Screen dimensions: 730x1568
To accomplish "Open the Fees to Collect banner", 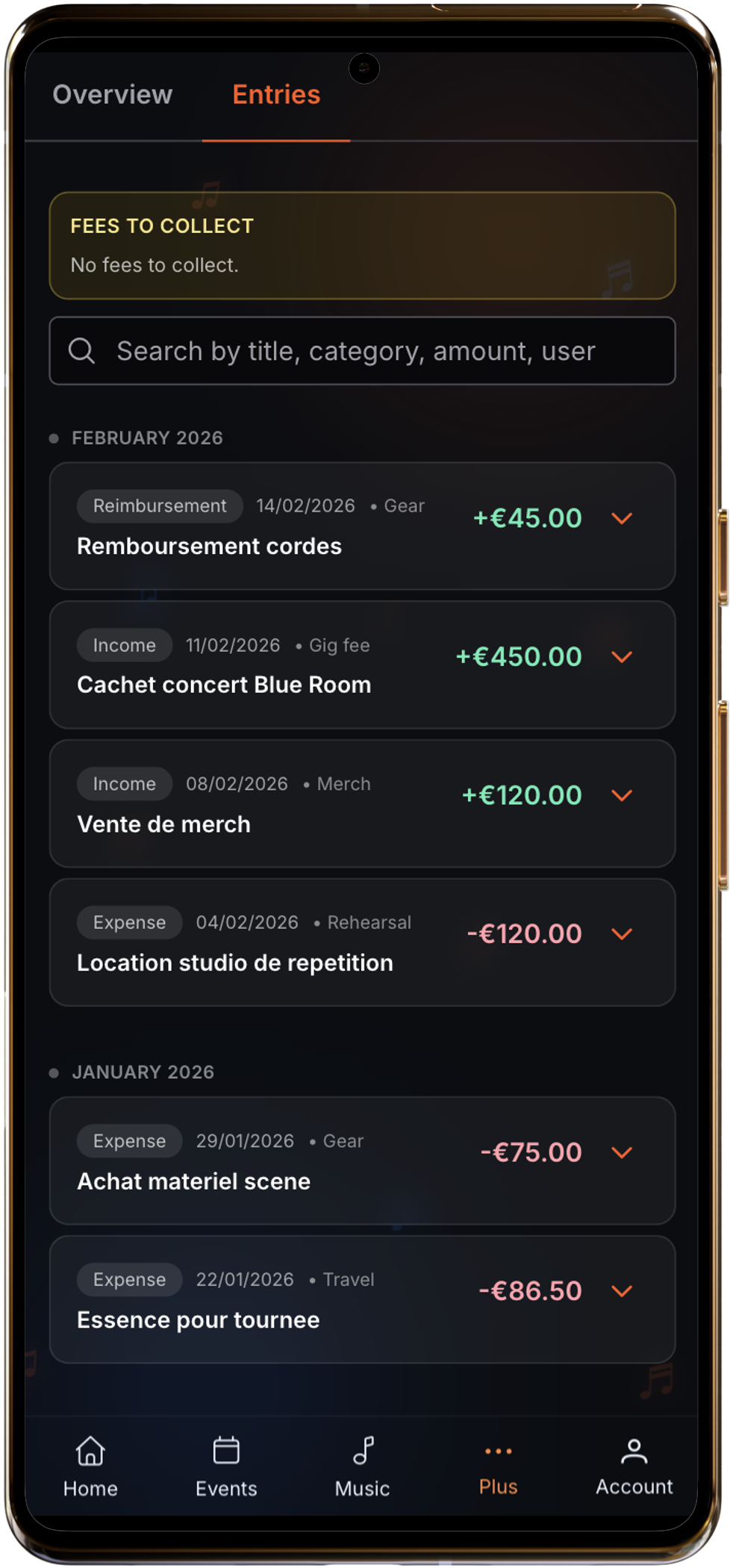I will [363, 245].
